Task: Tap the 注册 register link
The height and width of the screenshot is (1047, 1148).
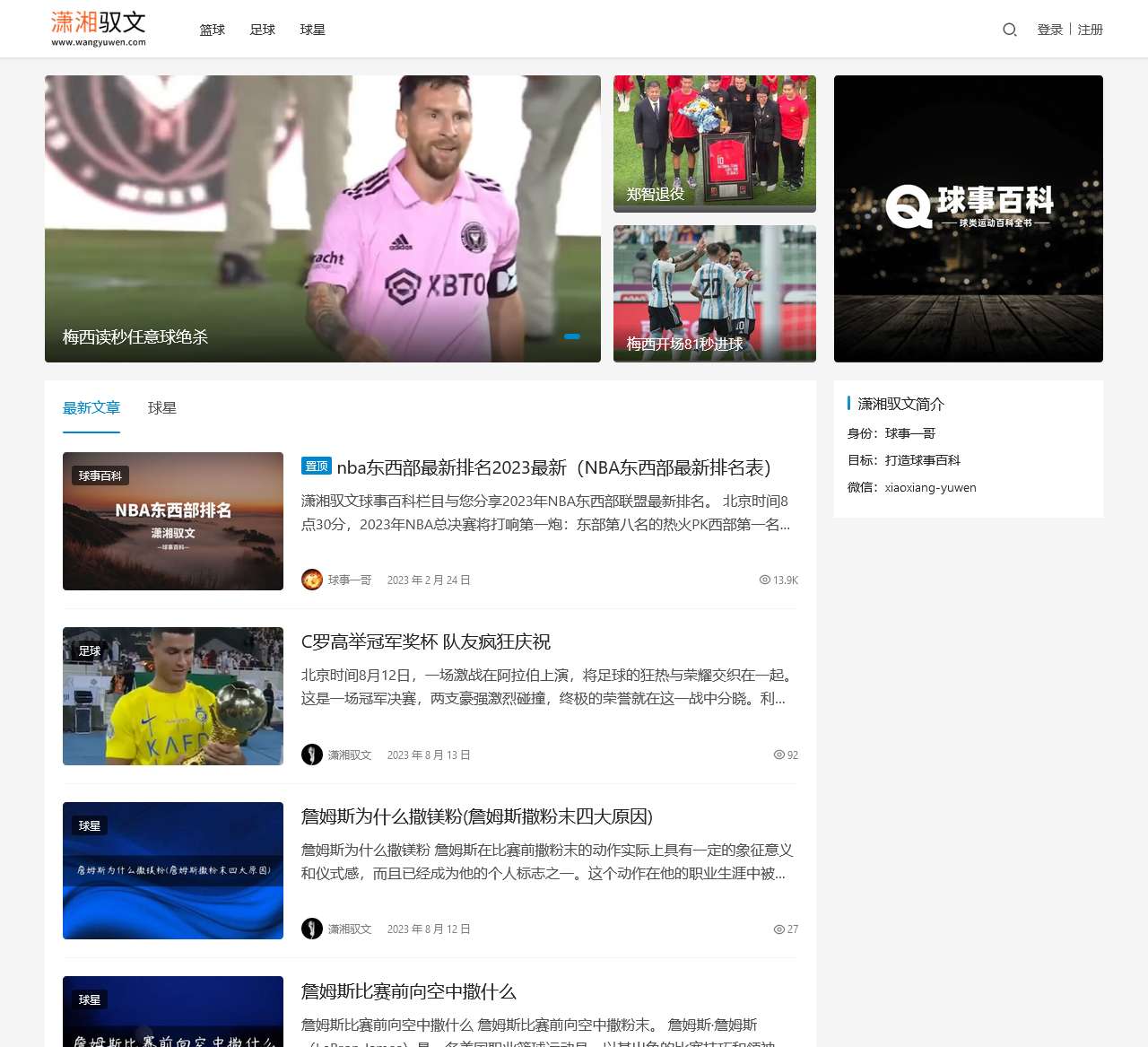Action: click(1090, 30)
